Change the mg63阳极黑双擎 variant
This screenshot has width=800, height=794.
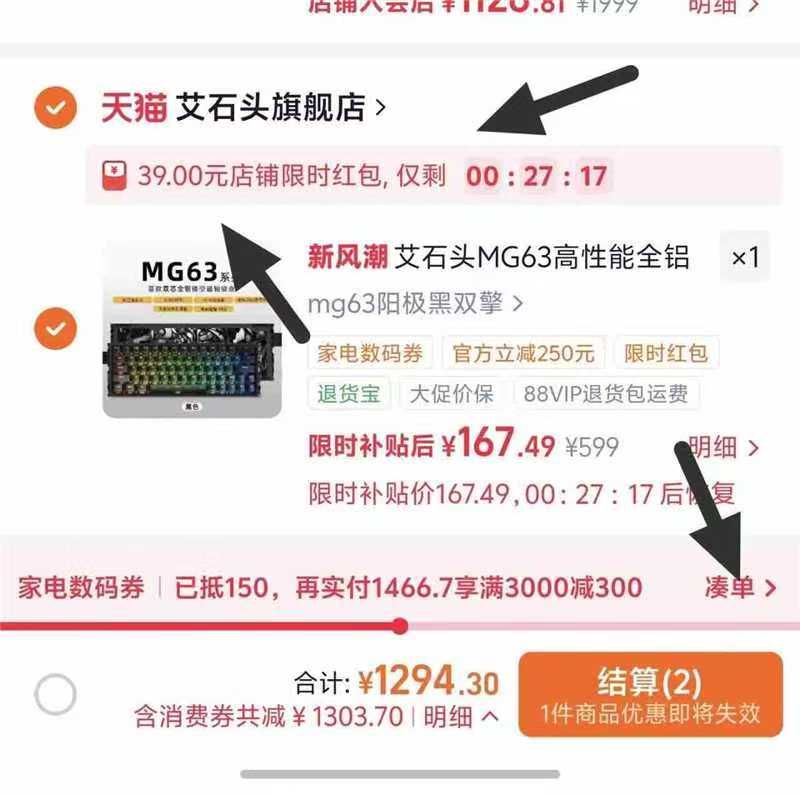(x=415, y=304)
